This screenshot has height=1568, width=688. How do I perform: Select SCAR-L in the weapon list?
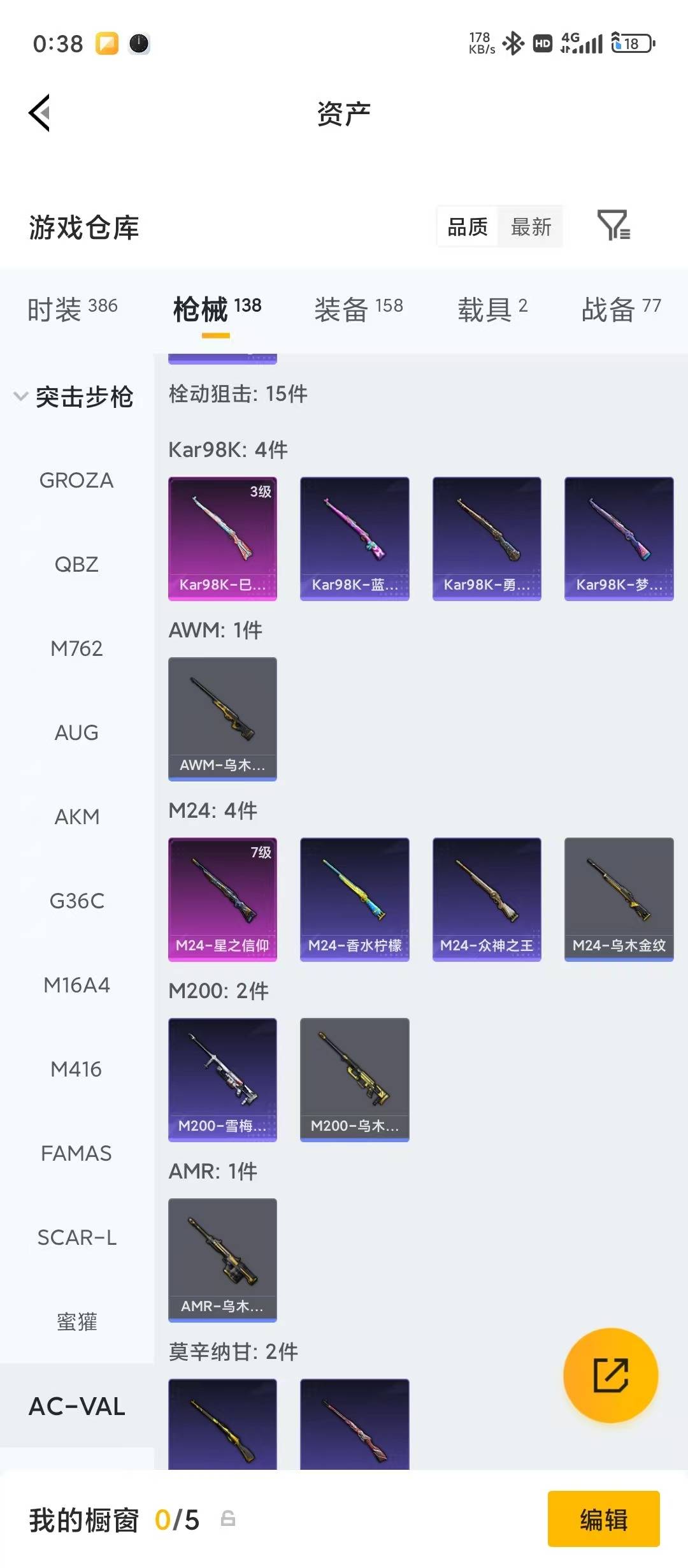76,1237
